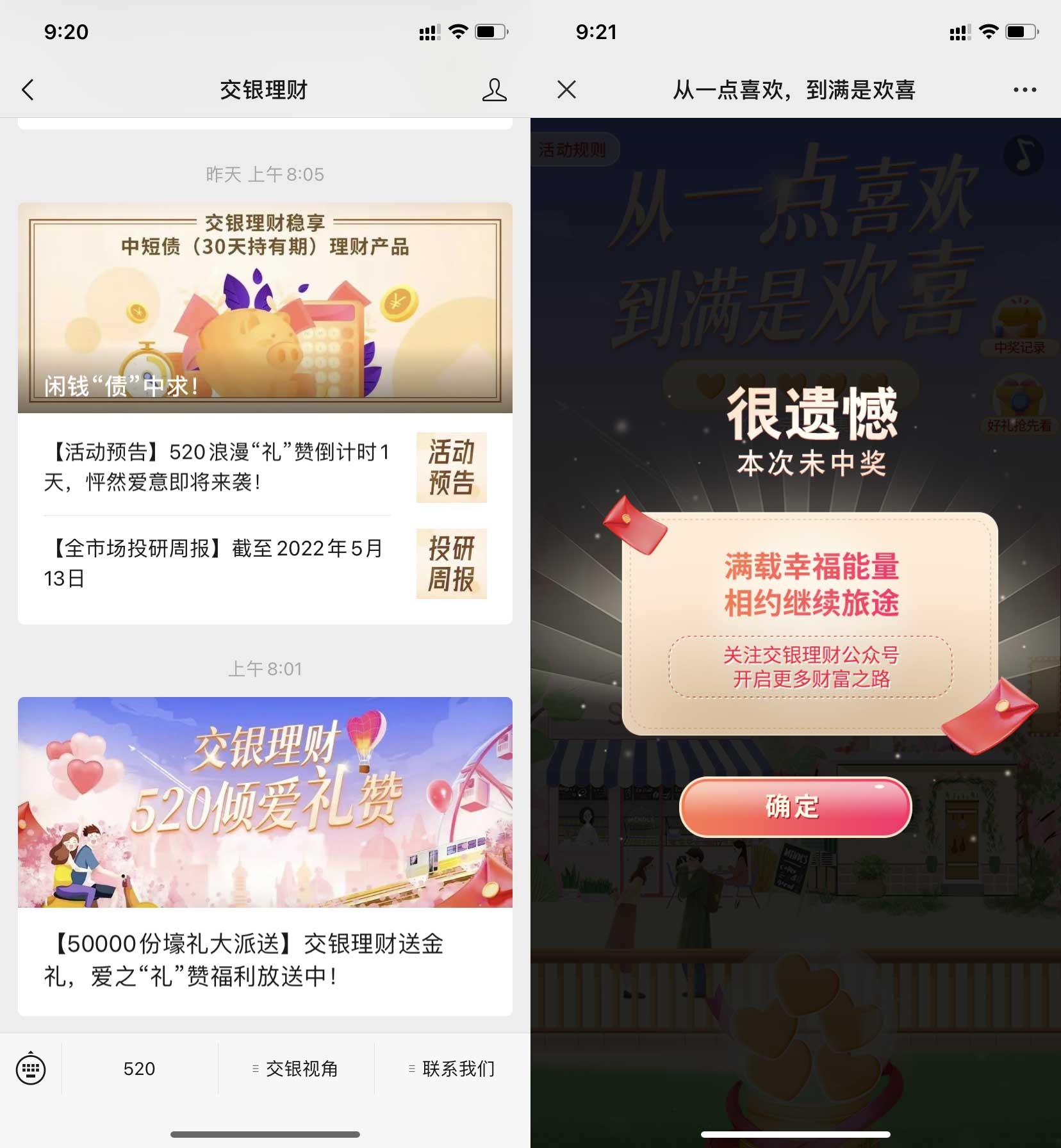Expand the 联系我们 menu
This screenshot has height=1148, width=1061.
(452, 1069)
